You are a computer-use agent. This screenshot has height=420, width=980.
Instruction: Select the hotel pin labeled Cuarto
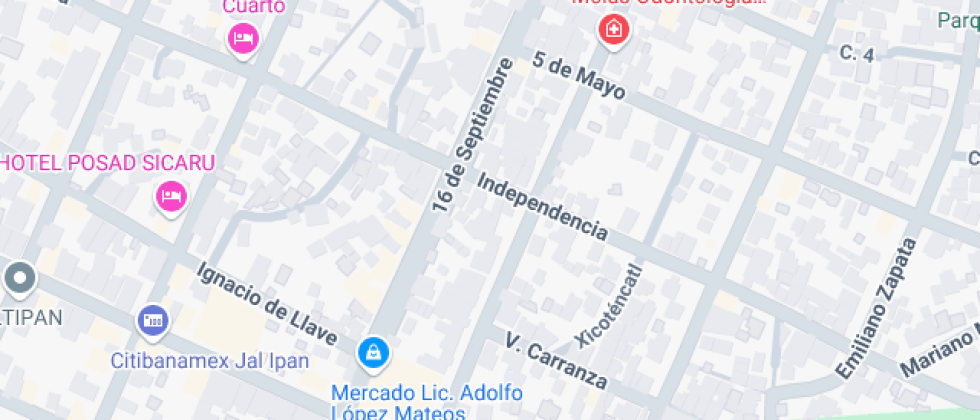point(243,40)
